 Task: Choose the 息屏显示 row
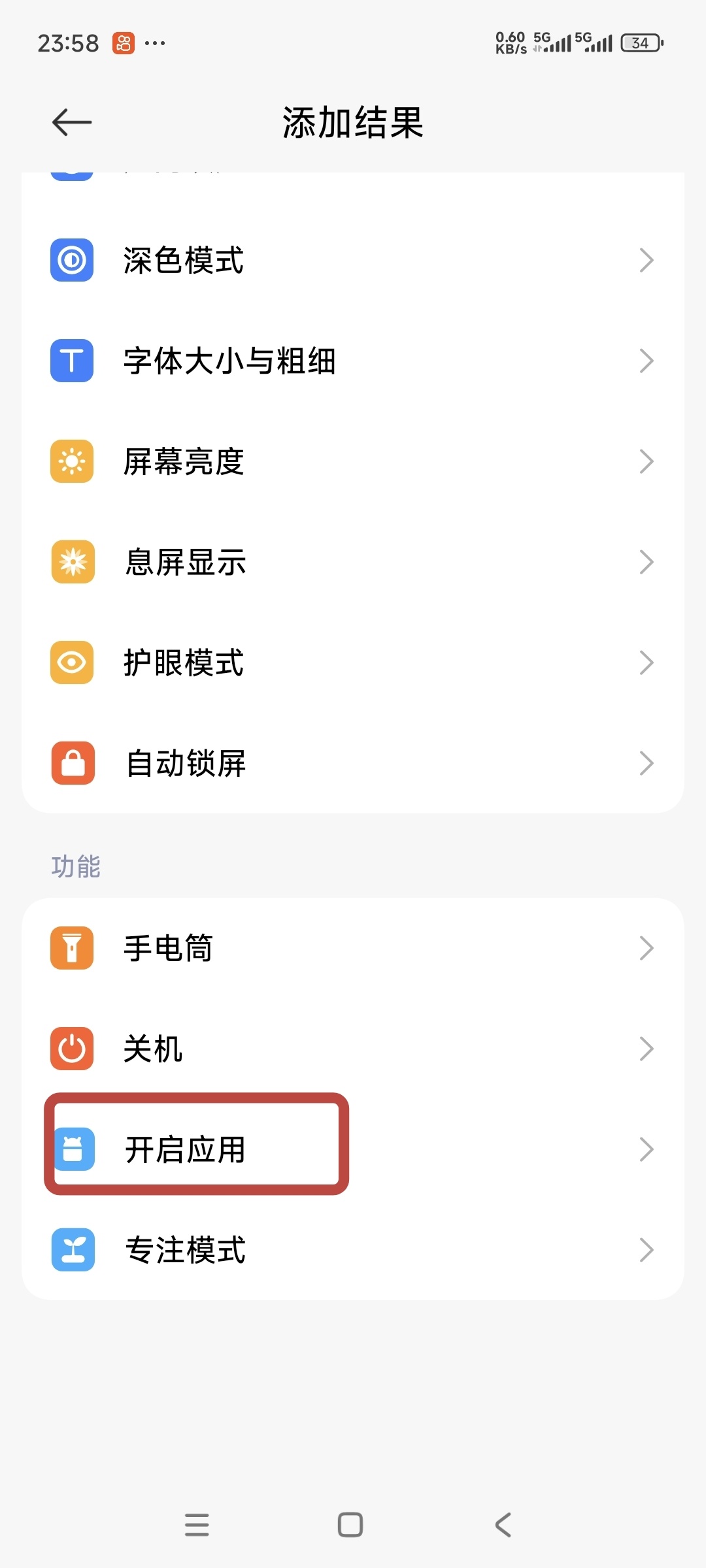(x=353, y=562)
